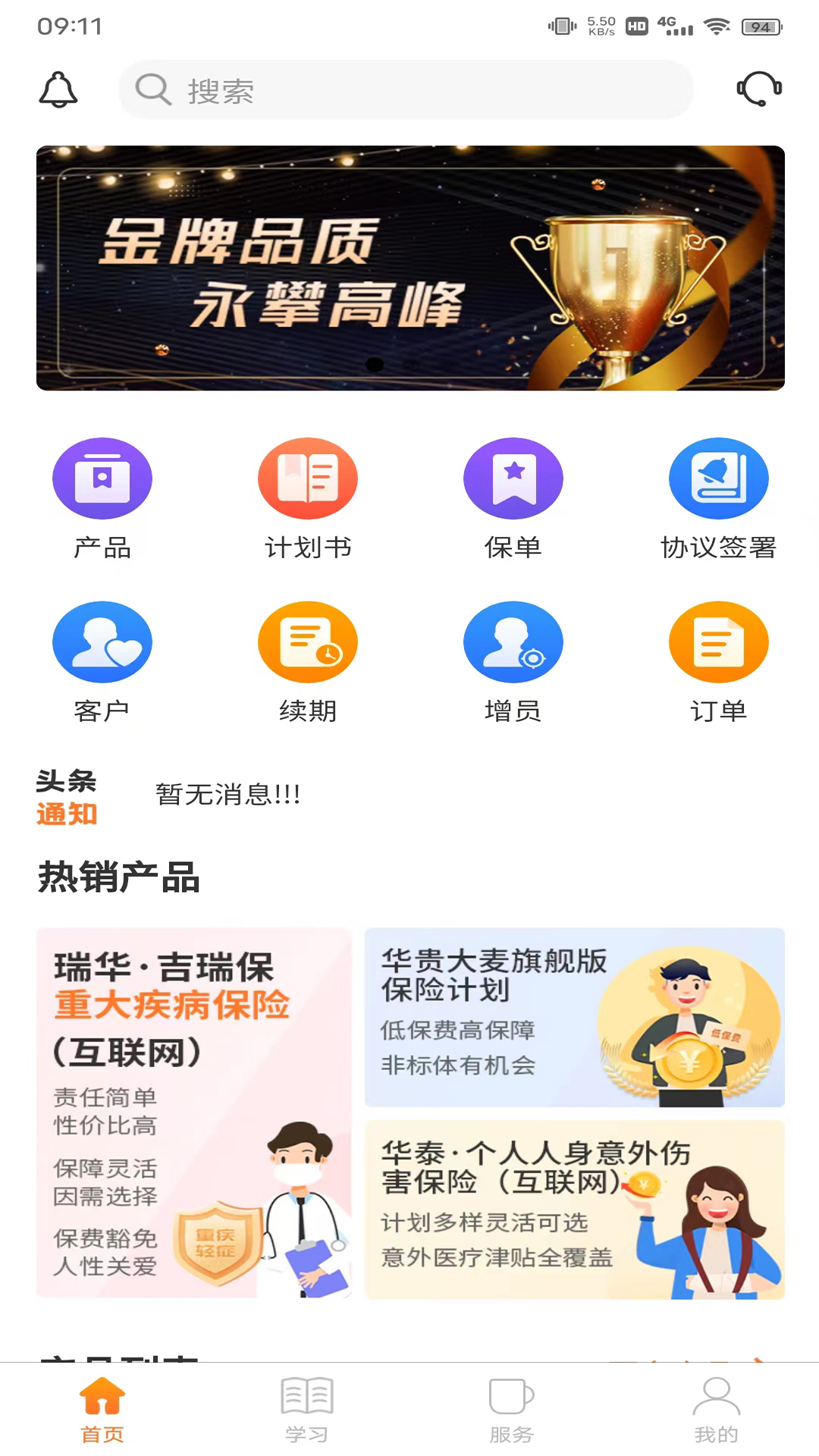Image resolution: width=819 pixels, height=1456 pixels.
Task: Tap the search magnifier icon
Action: (153, 90)
